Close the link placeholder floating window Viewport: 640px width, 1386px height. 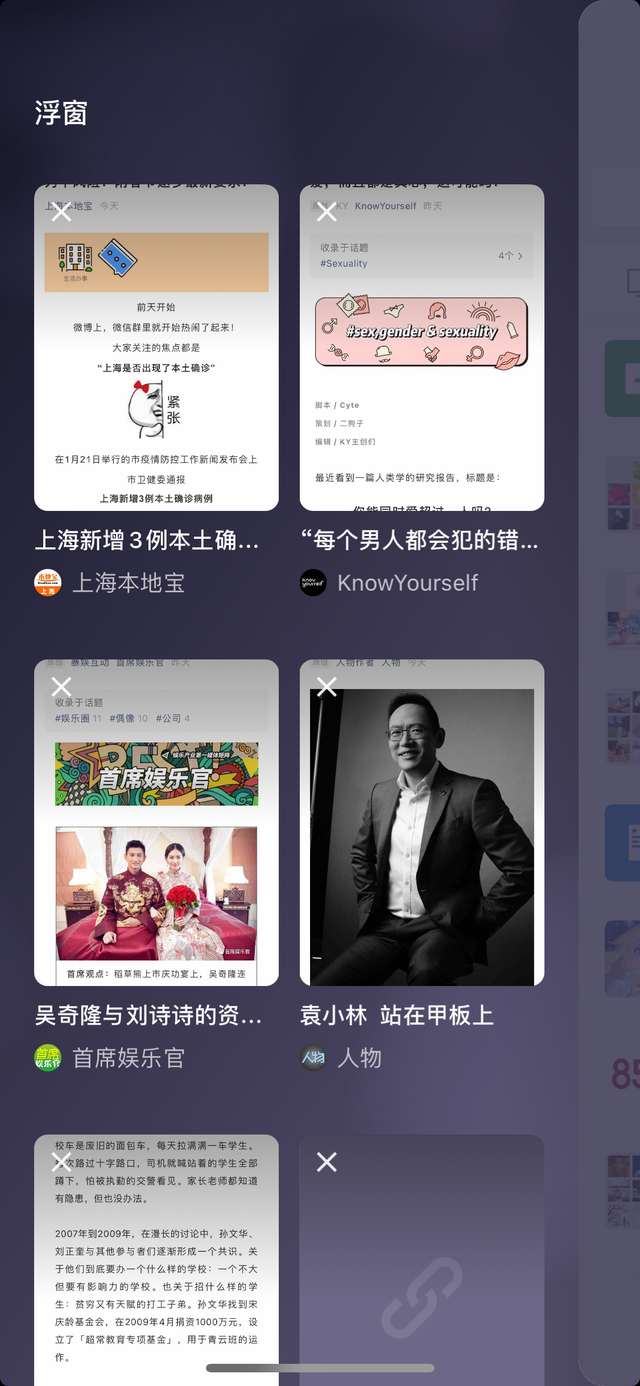coord(327,1162)
